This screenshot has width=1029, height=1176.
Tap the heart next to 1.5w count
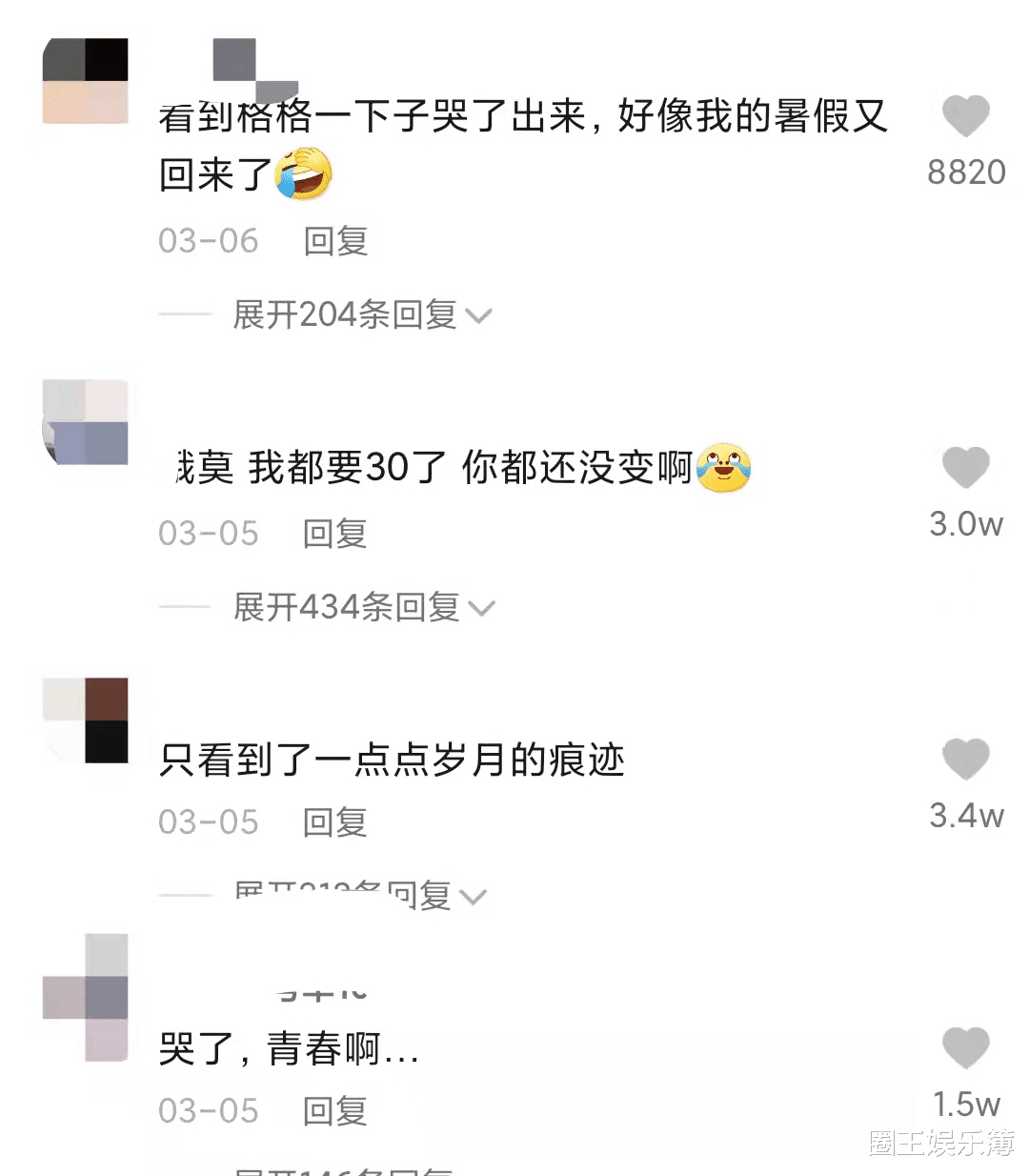coord(965,1046)
